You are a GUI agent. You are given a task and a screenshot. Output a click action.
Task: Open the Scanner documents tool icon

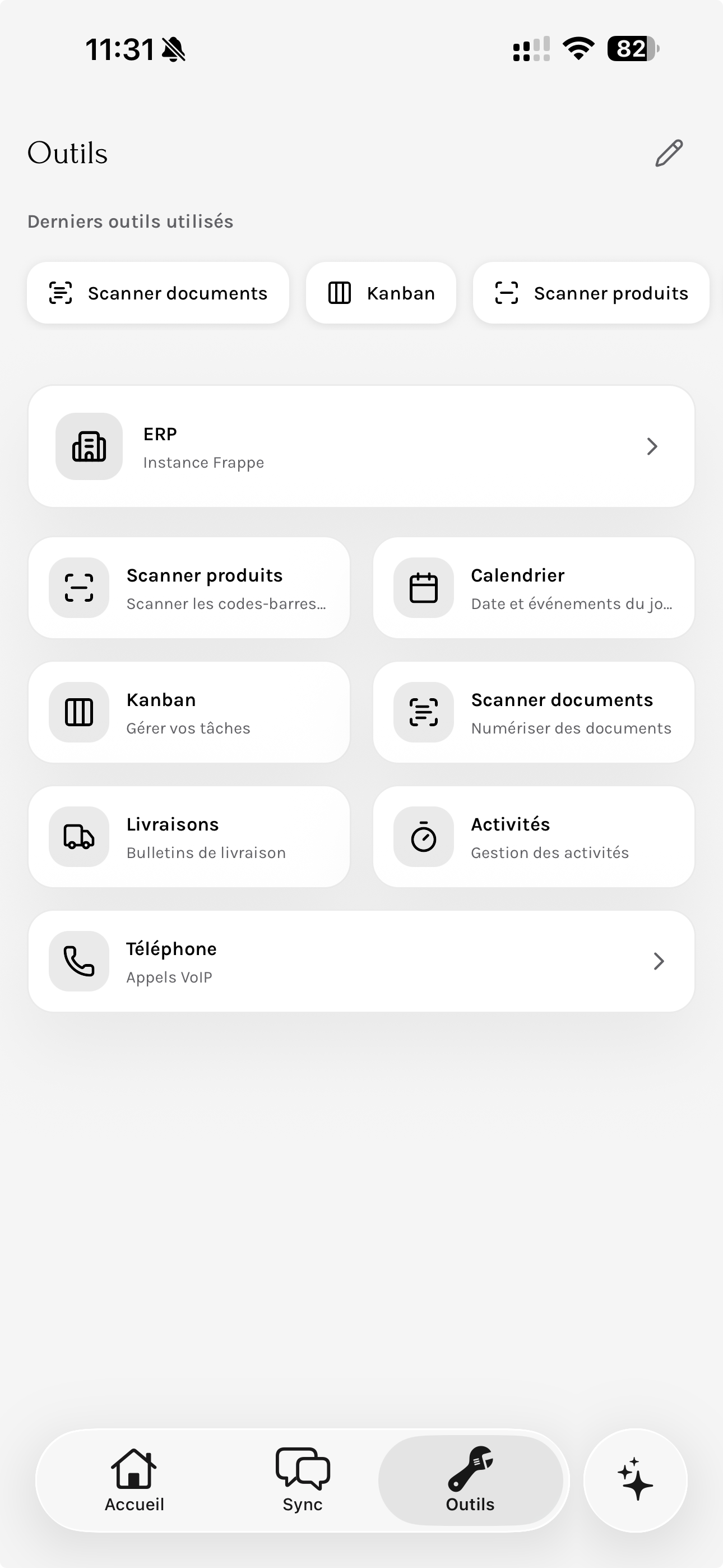424,712
